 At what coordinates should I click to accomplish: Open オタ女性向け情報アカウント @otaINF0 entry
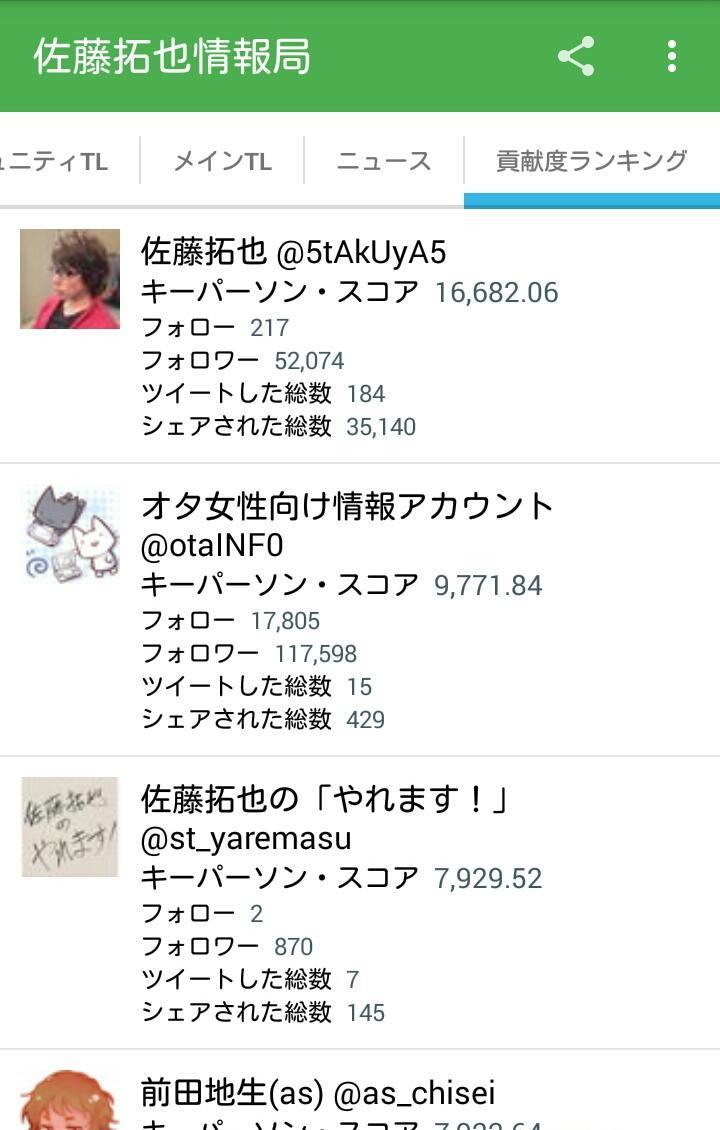(x=360, y=610)
